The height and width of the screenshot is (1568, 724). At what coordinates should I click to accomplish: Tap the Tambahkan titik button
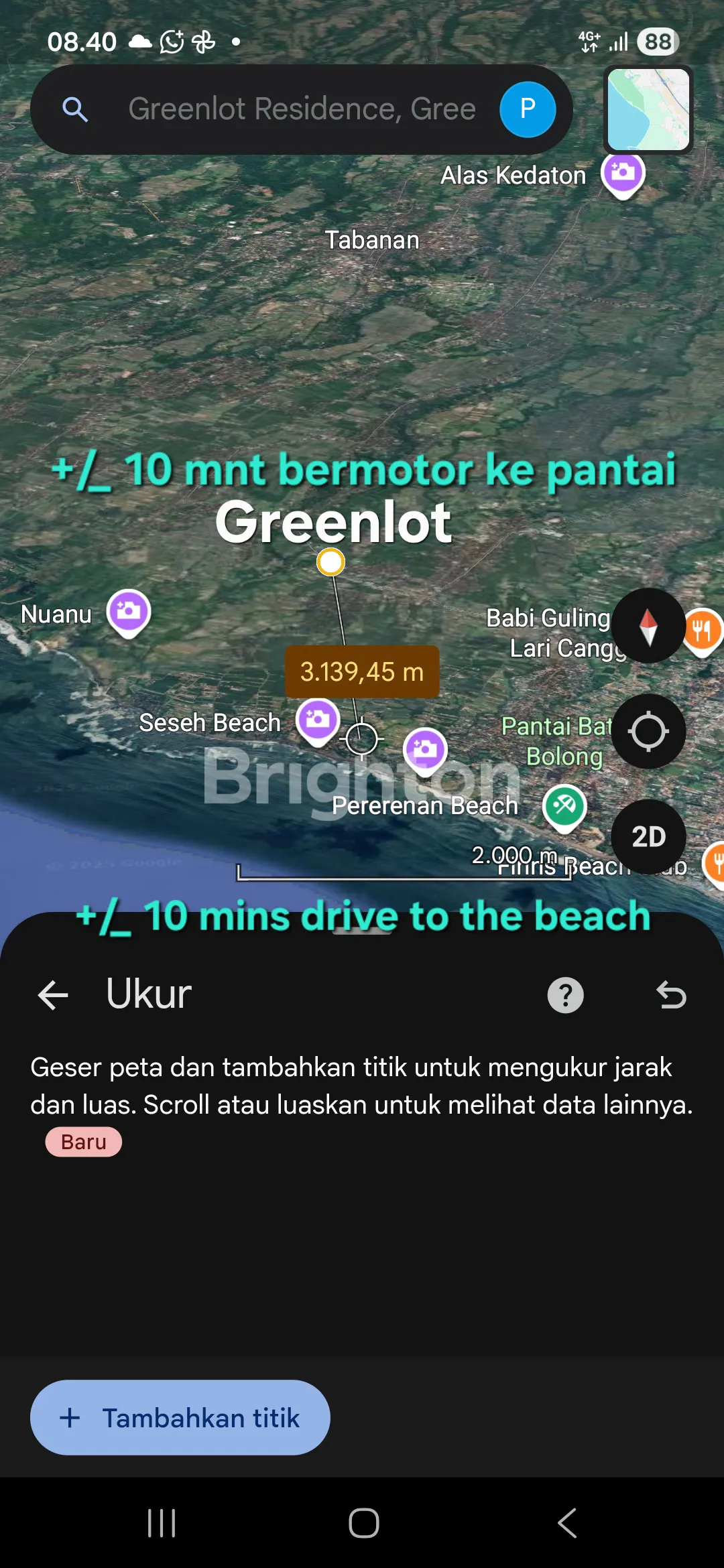click(180, 1417)
